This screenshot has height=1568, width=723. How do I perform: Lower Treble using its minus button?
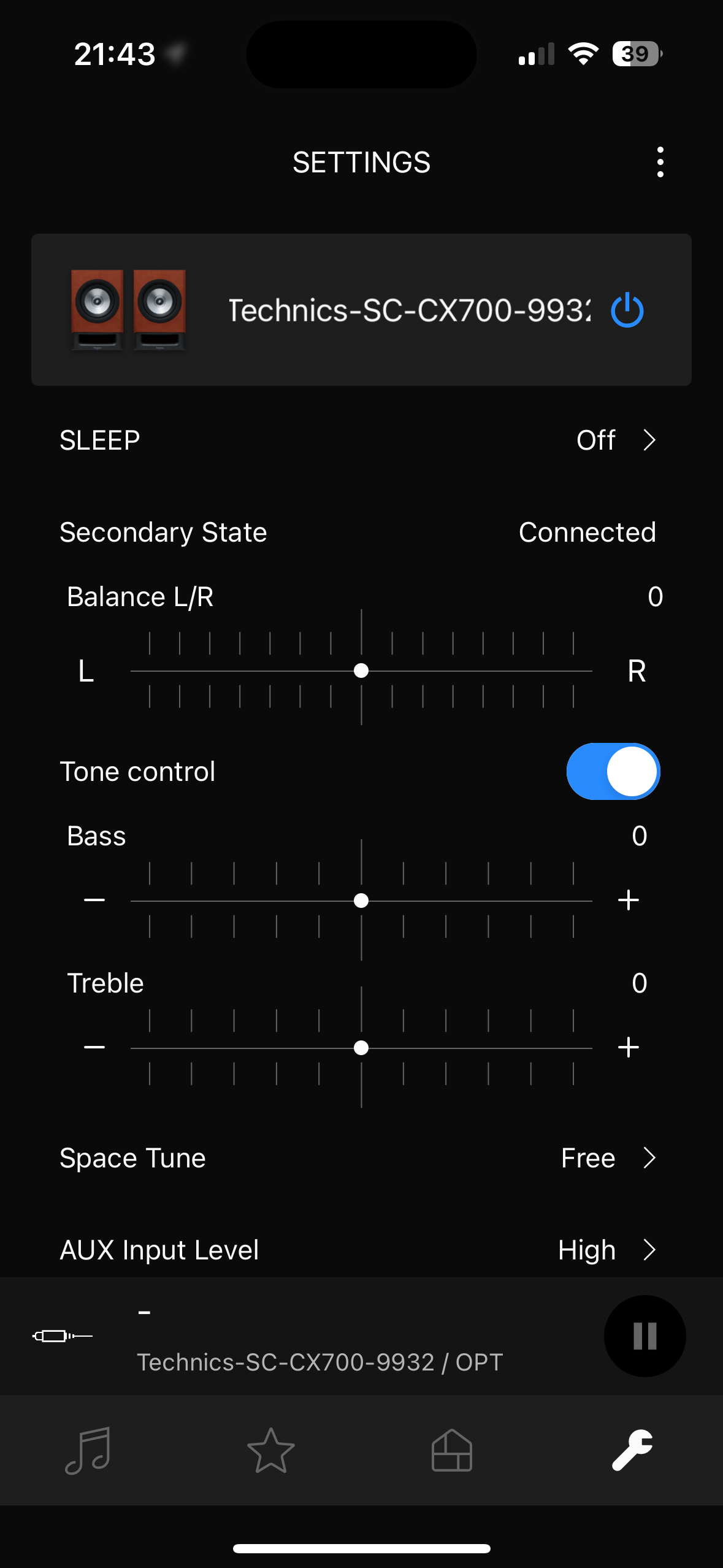click(x=94, y=1047)
